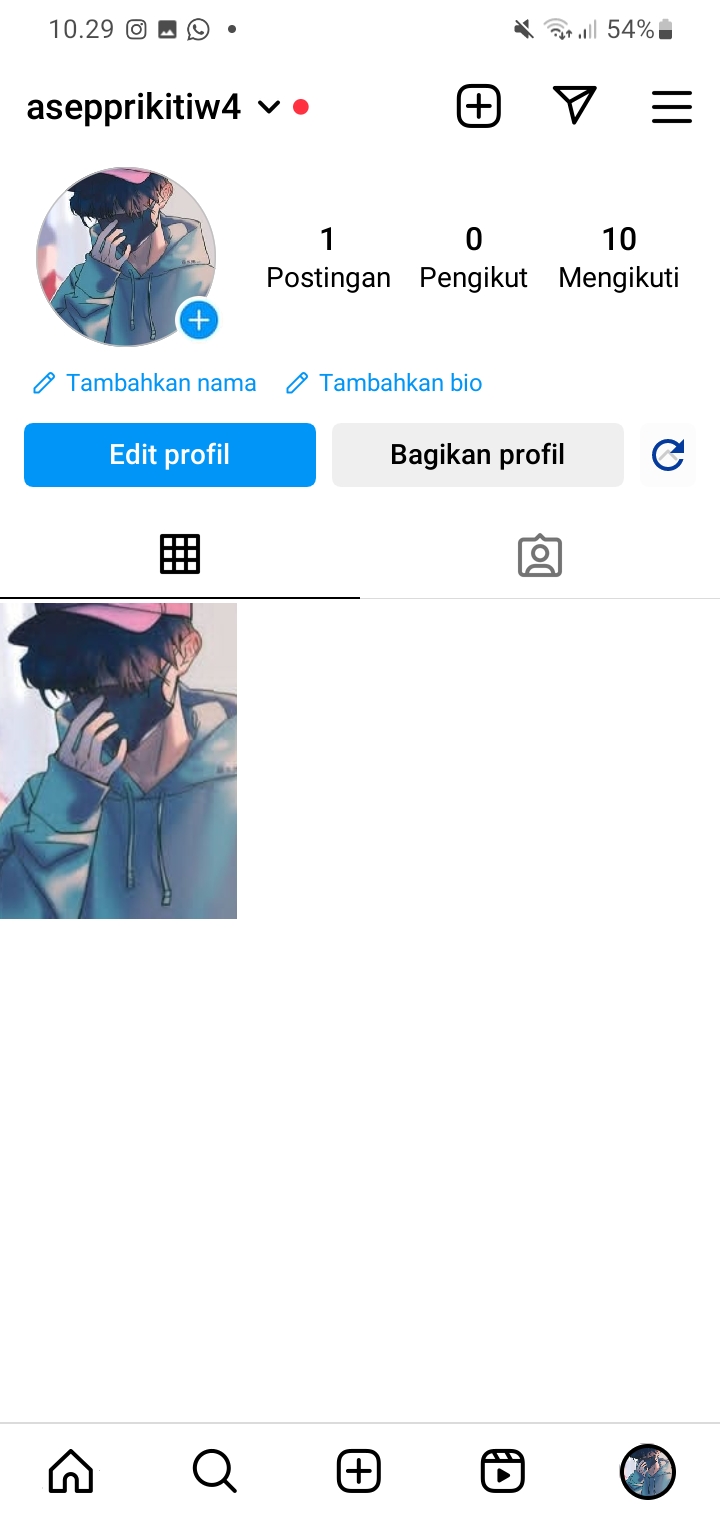
Task: Select Bagikan profil button
Action: coord(477,455)
